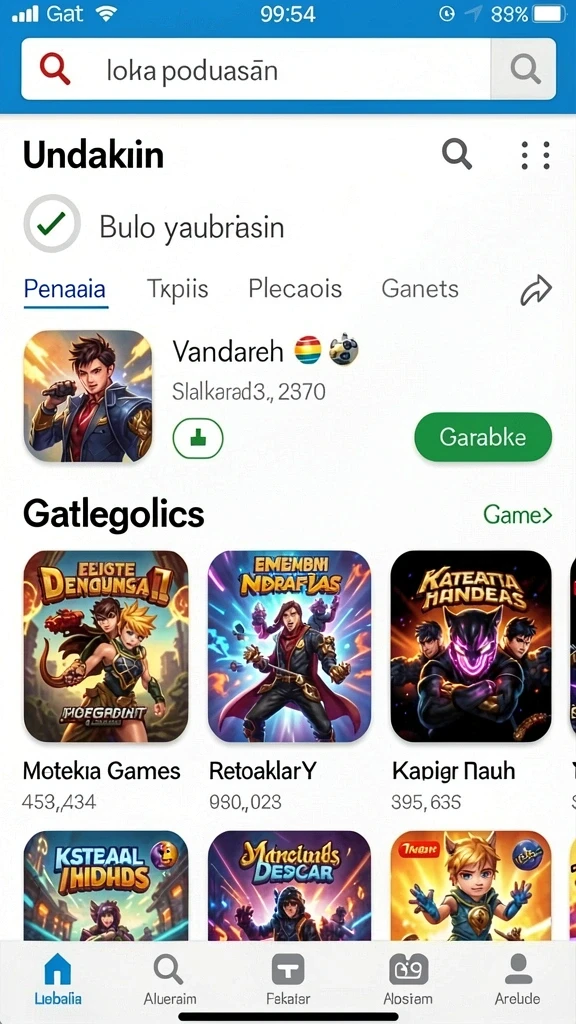The width and height of the screenshot is (576, 1024).
Task: Tap the green download icon under Vandareh
Action: (198, 438)
